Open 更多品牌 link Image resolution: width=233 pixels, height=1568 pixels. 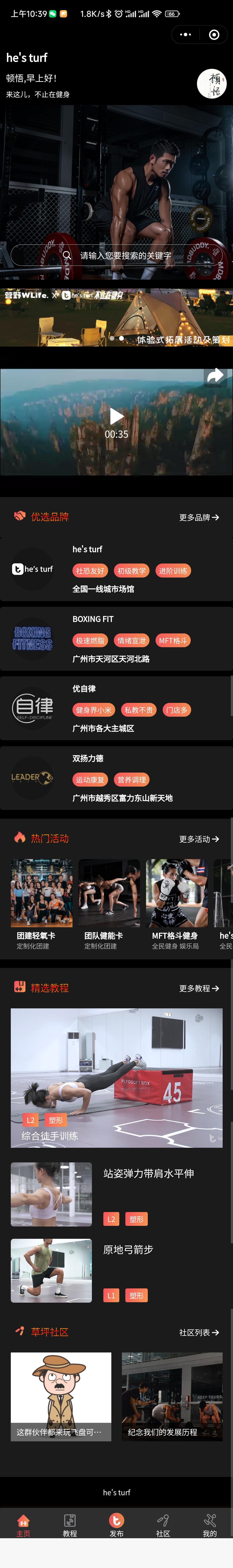pos(198,517)
